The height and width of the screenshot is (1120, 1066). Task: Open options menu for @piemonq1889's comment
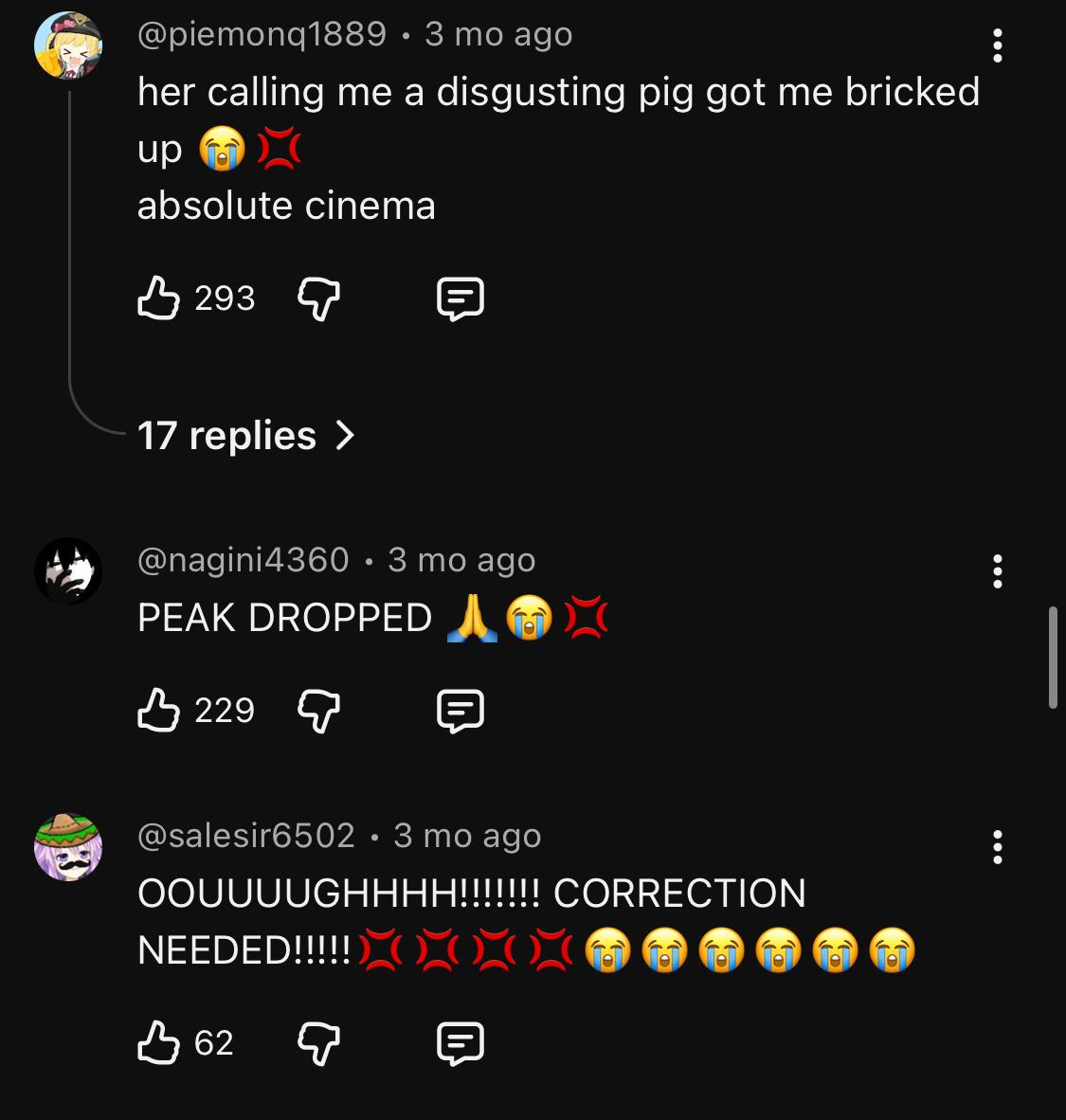(x=997, y=45)
